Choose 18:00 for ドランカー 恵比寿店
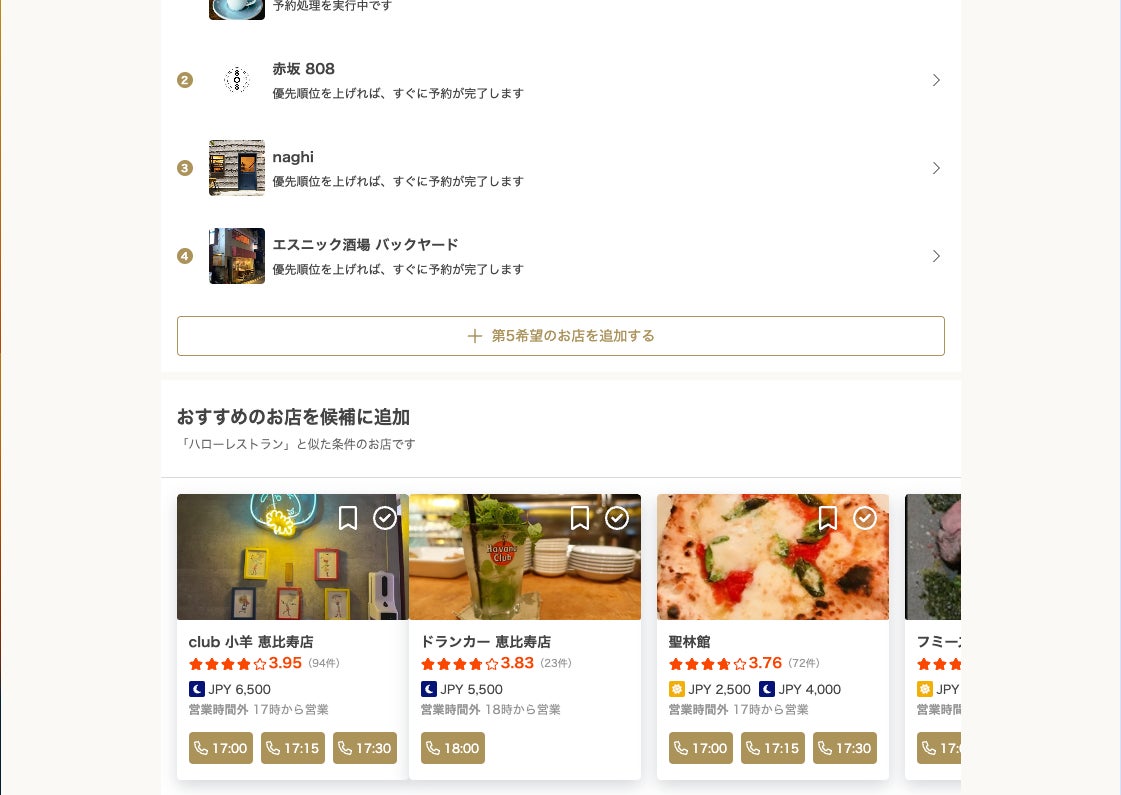Viewport: 1121px width, 795px height. click(453, 748)
